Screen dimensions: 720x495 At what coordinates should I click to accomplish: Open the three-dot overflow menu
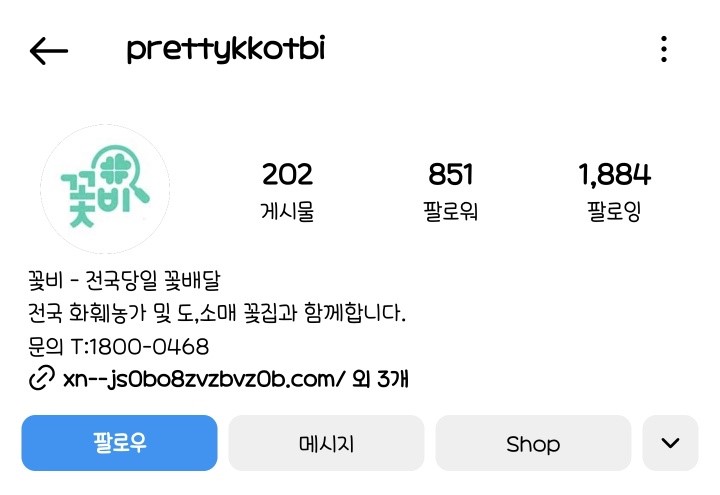(664, 49)
